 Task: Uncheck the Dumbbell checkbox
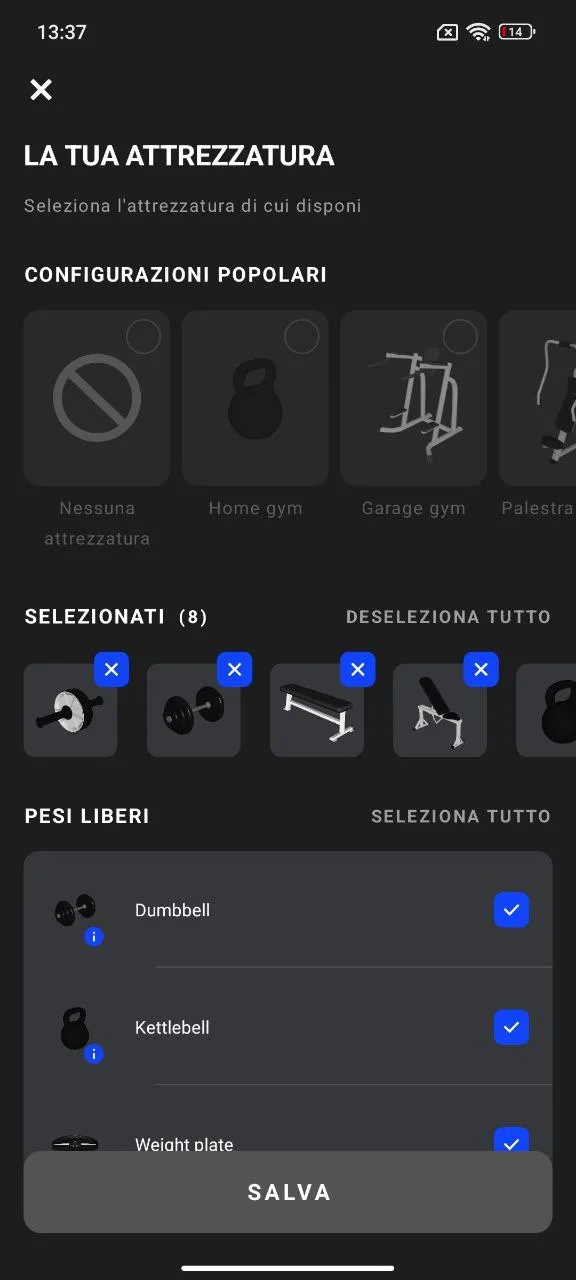(x=511, y=910)
